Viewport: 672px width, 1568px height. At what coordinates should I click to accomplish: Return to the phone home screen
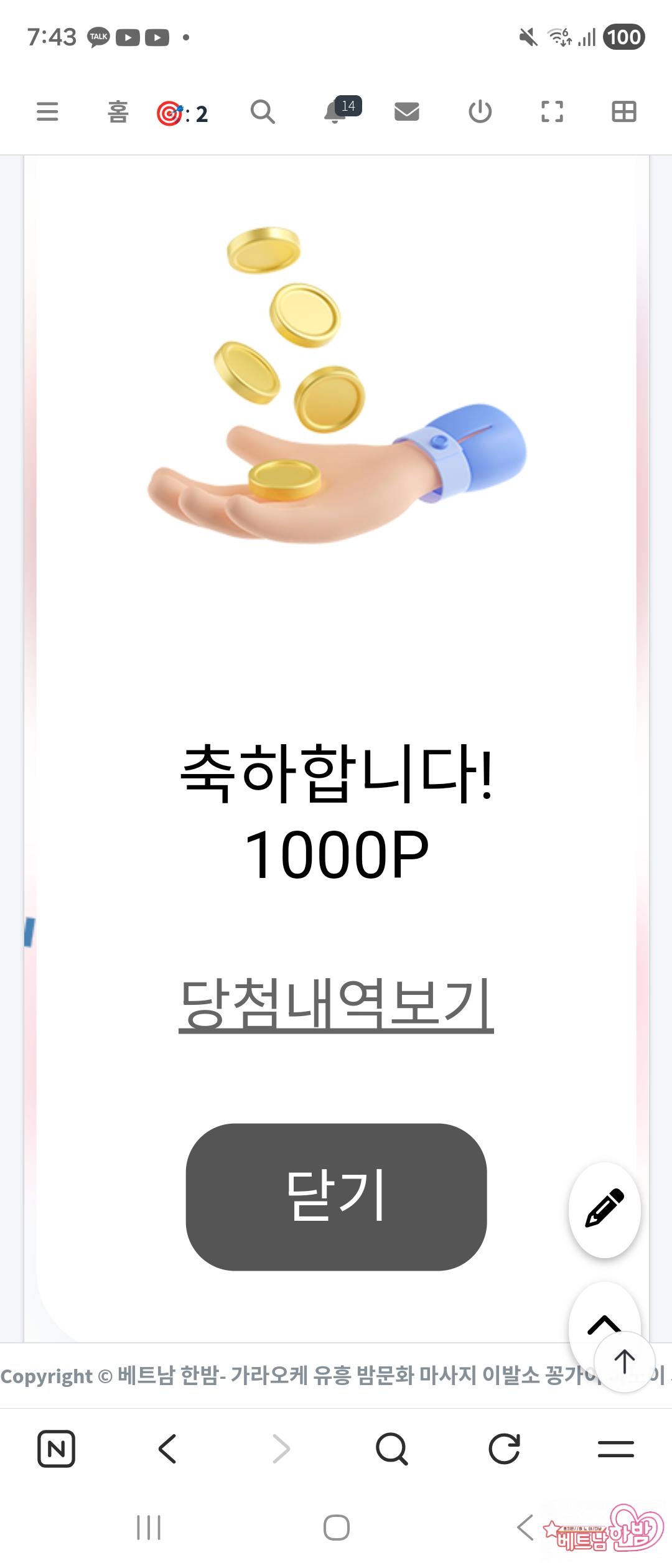336,1528
